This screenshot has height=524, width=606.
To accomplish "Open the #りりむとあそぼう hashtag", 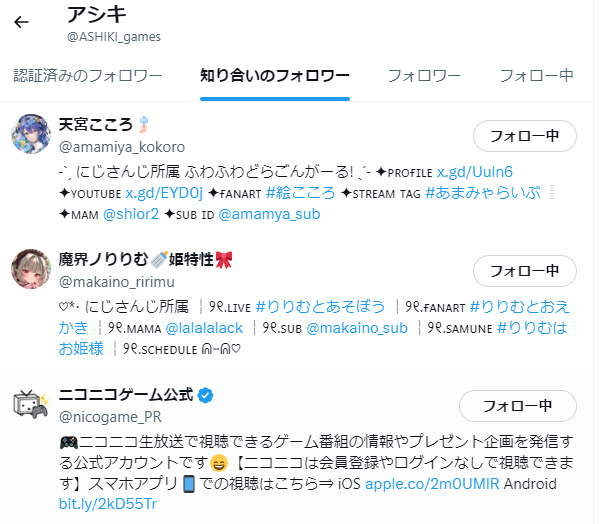I will coord(320,305).
